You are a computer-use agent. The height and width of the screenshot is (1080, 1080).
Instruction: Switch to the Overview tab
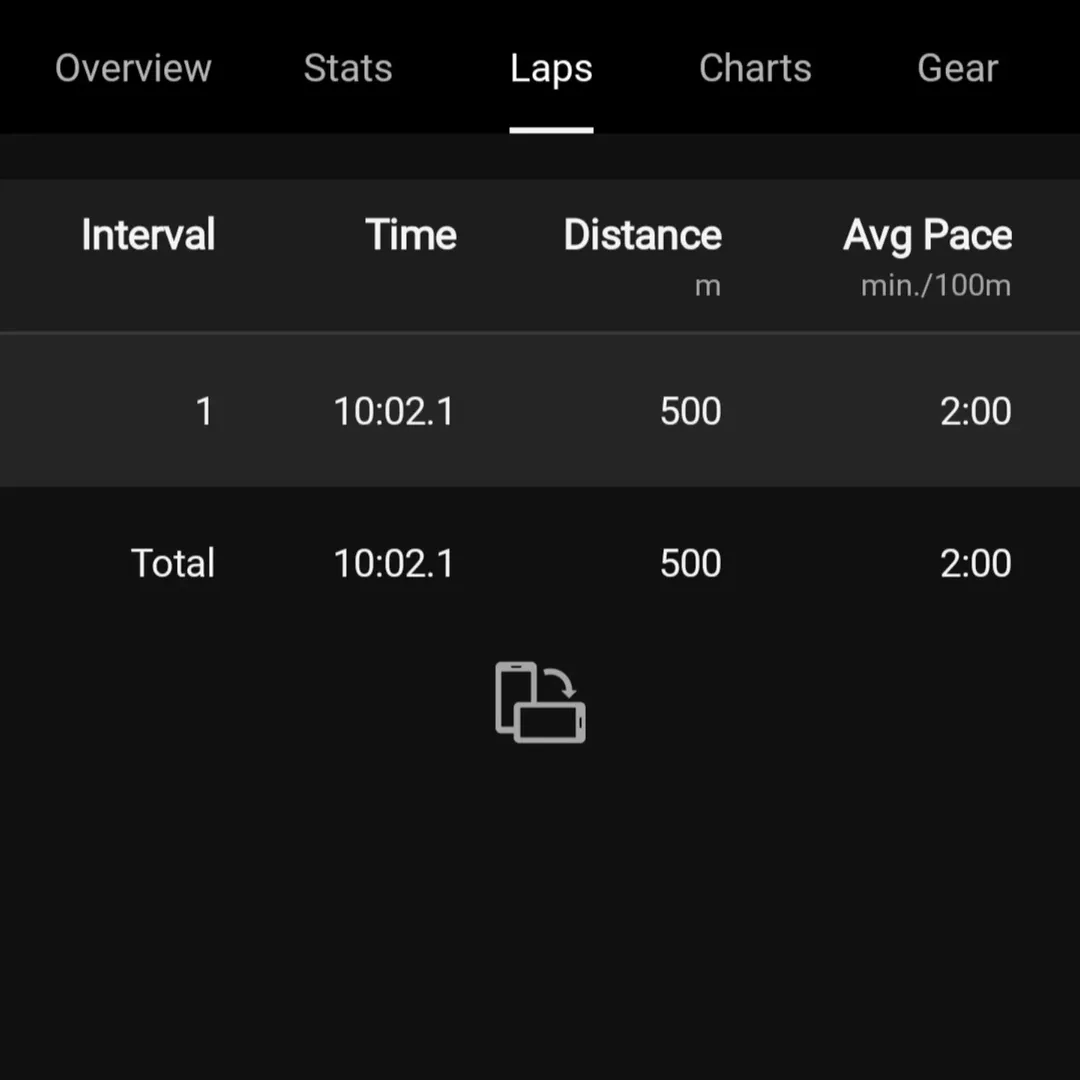(133, 68)
